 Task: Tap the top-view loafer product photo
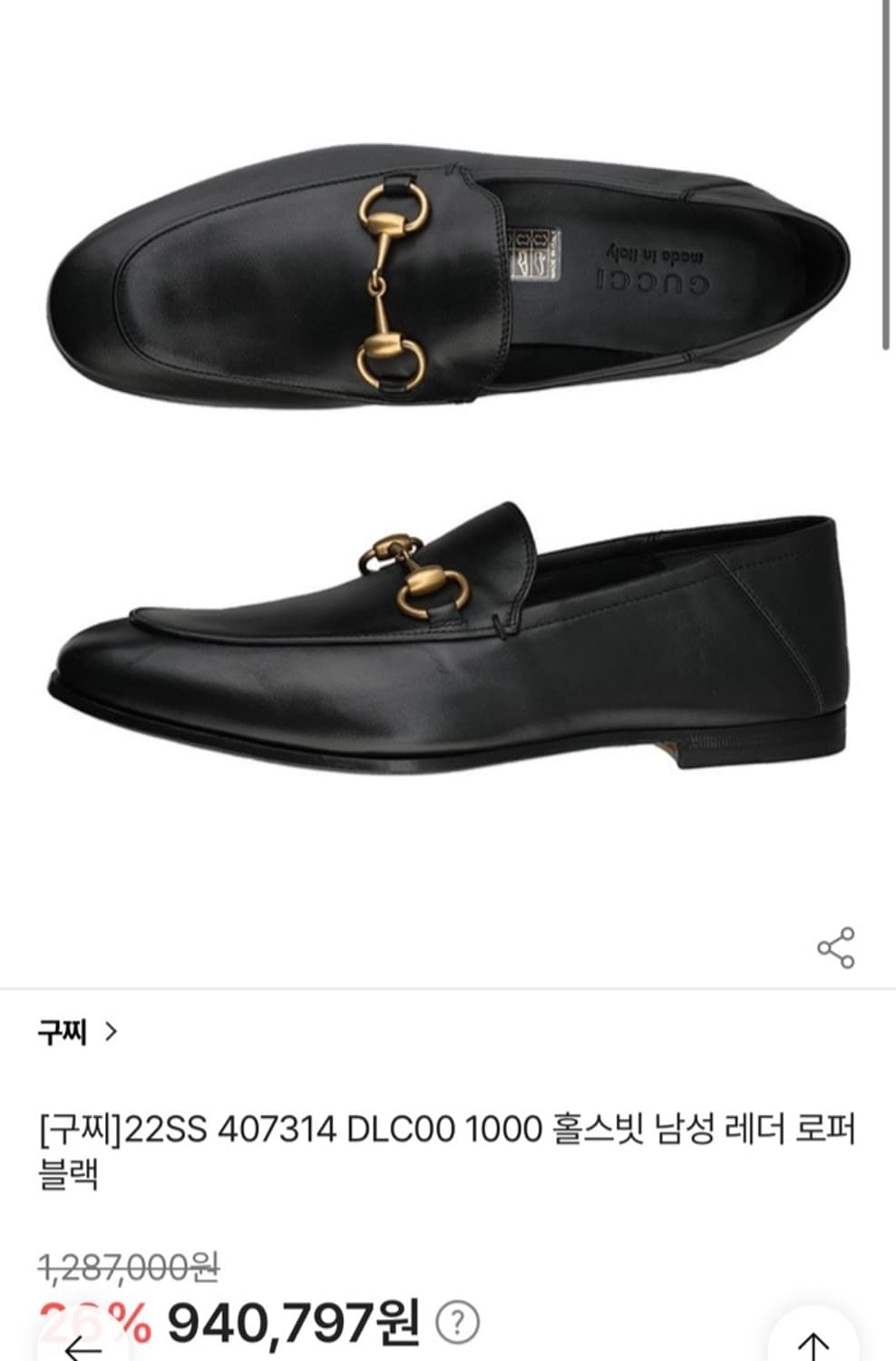444,272
